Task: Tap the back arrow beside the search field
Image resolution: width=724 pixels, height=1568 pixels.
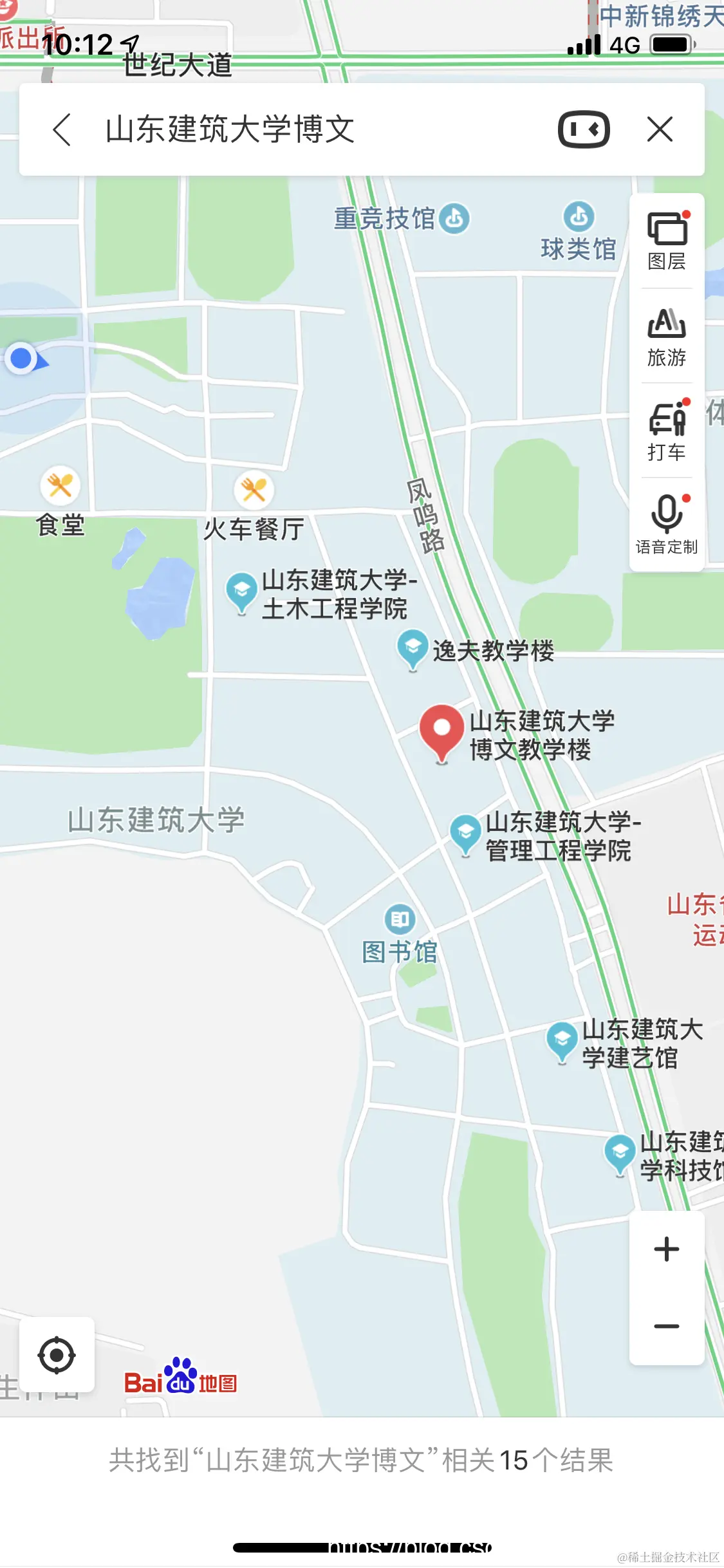Action: (61, 129)
